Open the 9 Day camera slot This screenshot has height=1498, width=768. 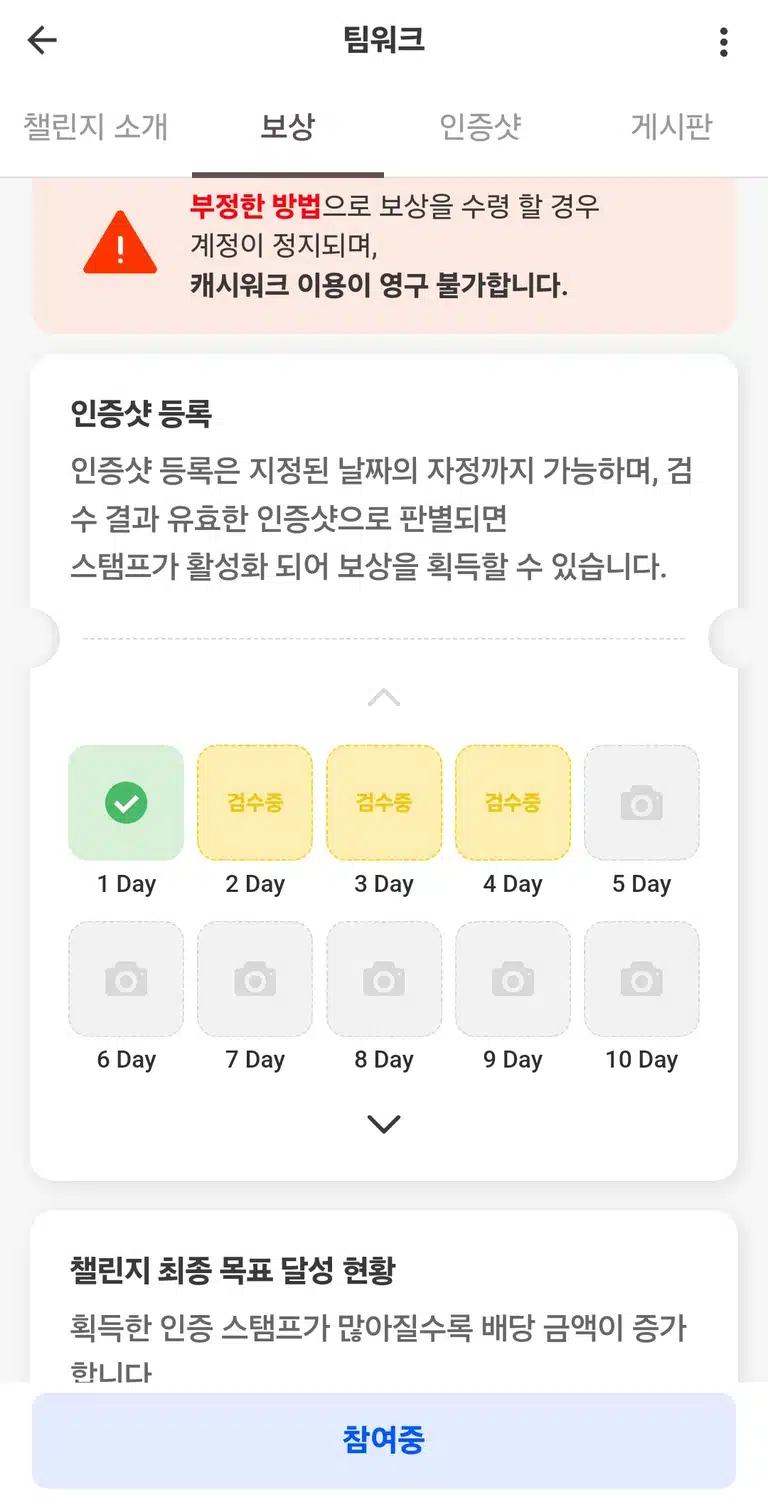click(513, 979)
